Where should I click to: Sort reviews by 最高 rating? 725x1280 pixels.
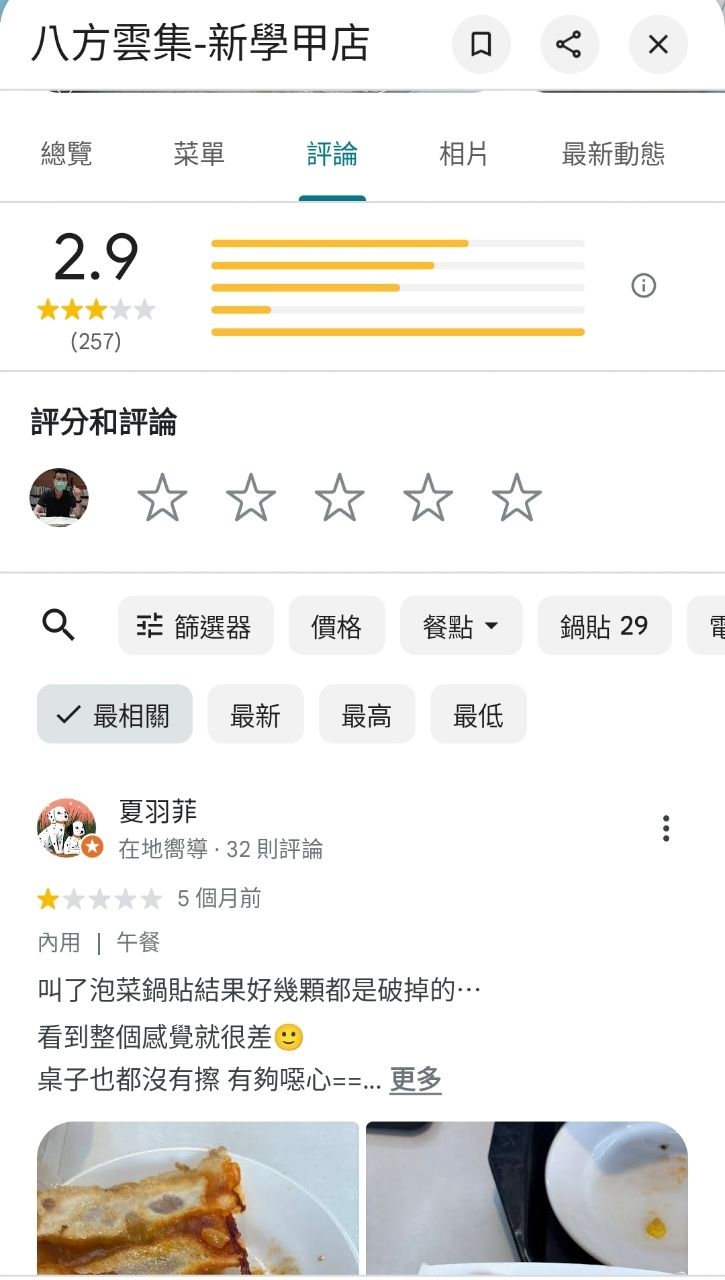pos(366,715)
